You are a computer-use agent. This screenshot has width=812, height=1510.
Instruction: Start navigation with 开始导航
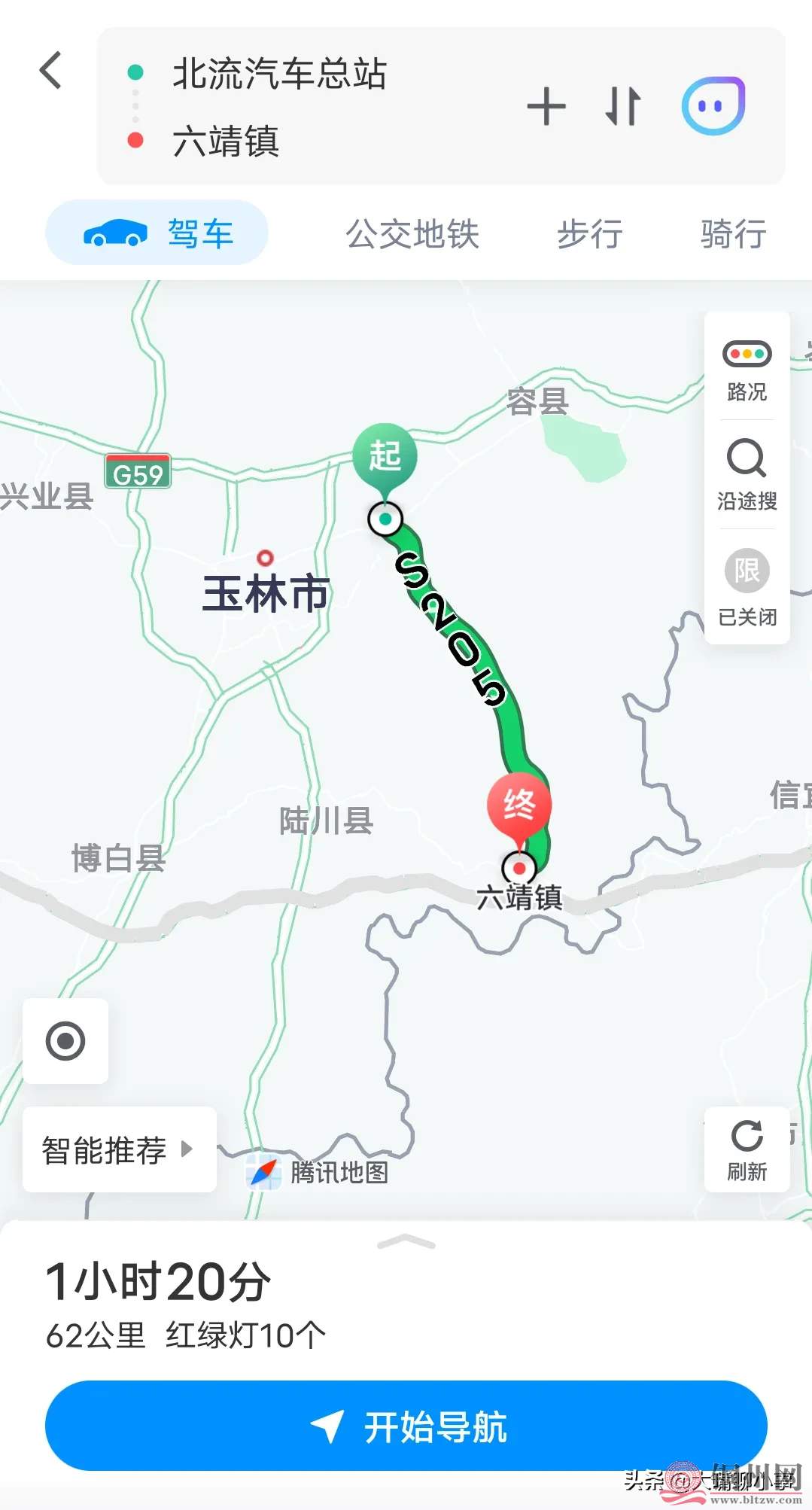click(406, 1426)
